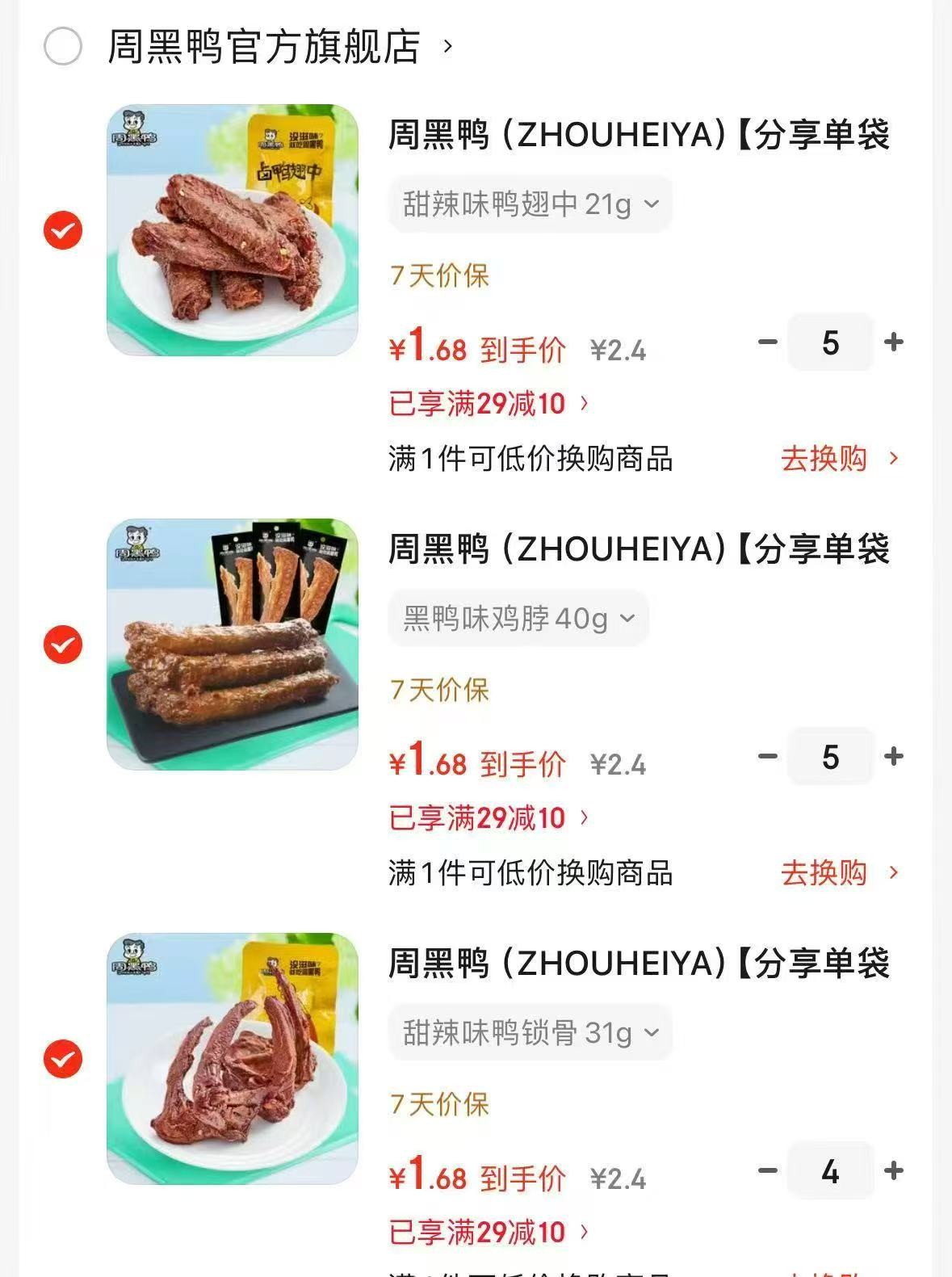Edit the quantity field of 甜辣味鸭锁骨 31g
The width and height of the screenshot is (952, 1277).
coord(830,1171)
